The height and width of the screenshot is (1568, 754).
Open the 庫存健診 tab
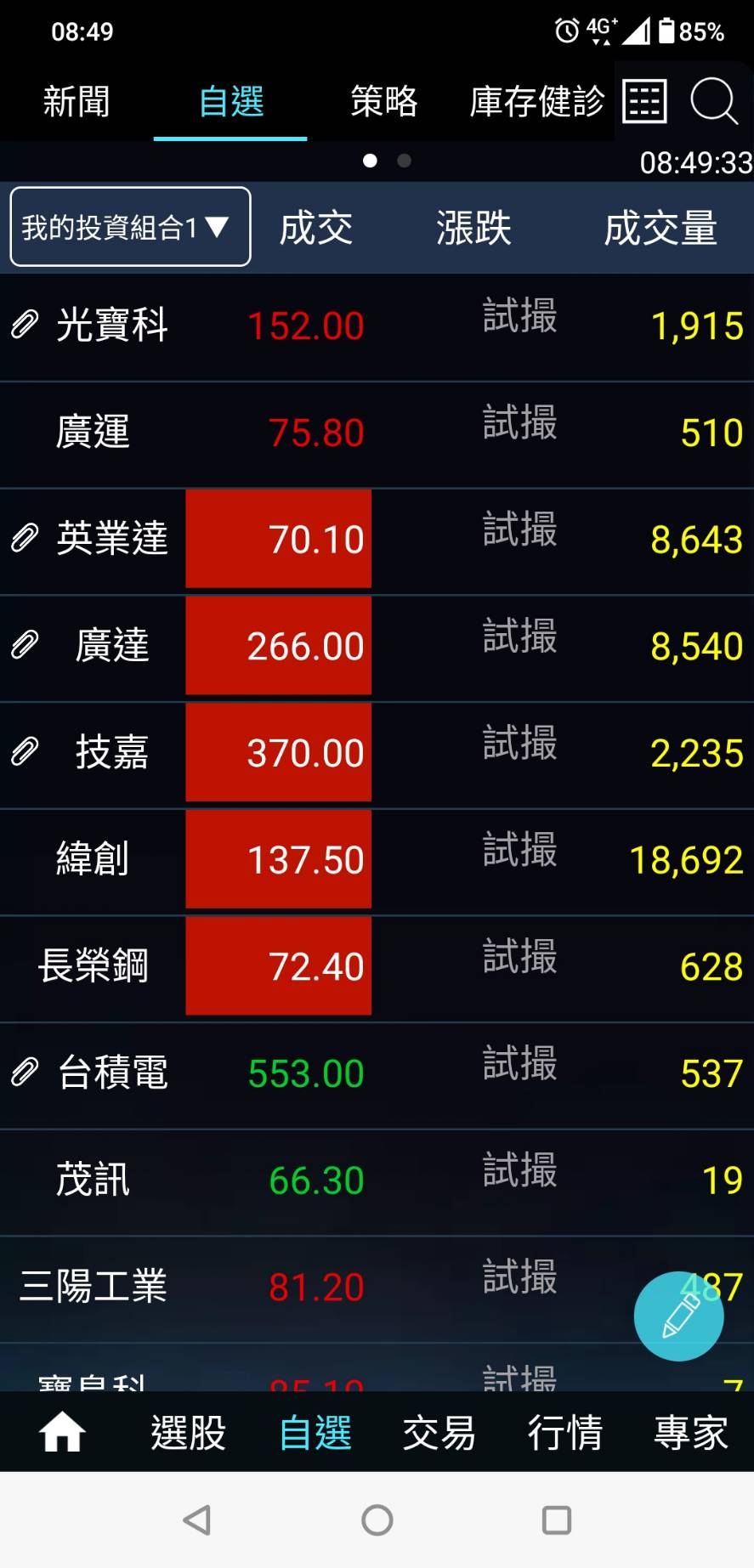(x=537, y=101)
